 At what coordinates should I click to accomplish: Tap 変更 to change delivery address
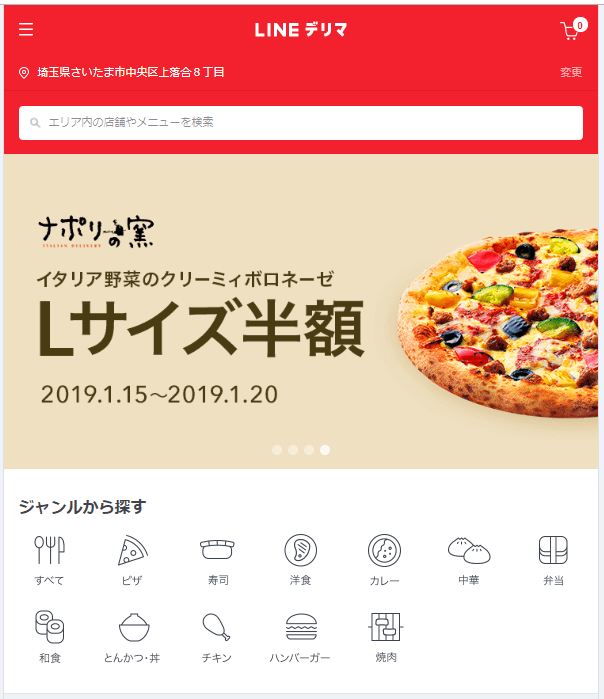(x=571, y=72)
